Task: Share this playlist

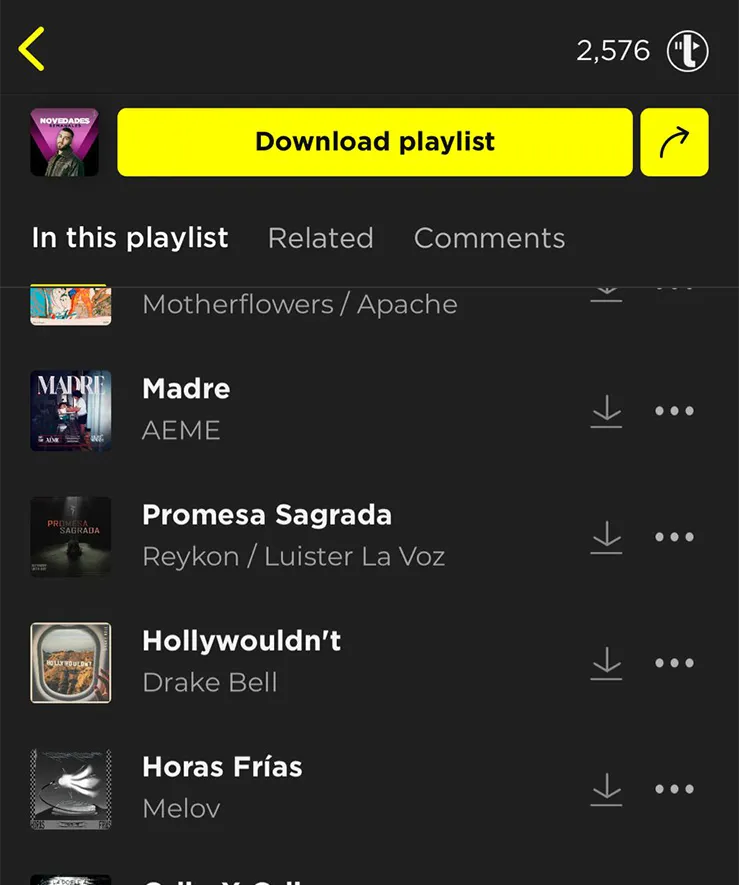Action: (x=674, y=142)
